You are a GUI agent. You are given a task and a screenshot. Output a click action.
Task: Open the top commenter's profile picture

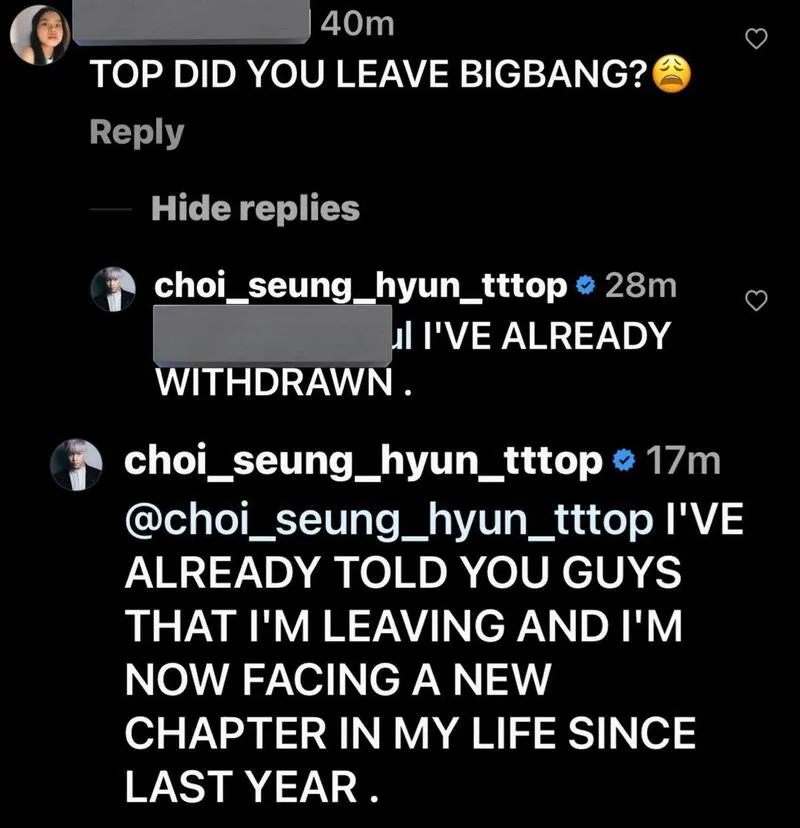pyautogui.click(x=40, y=40)
